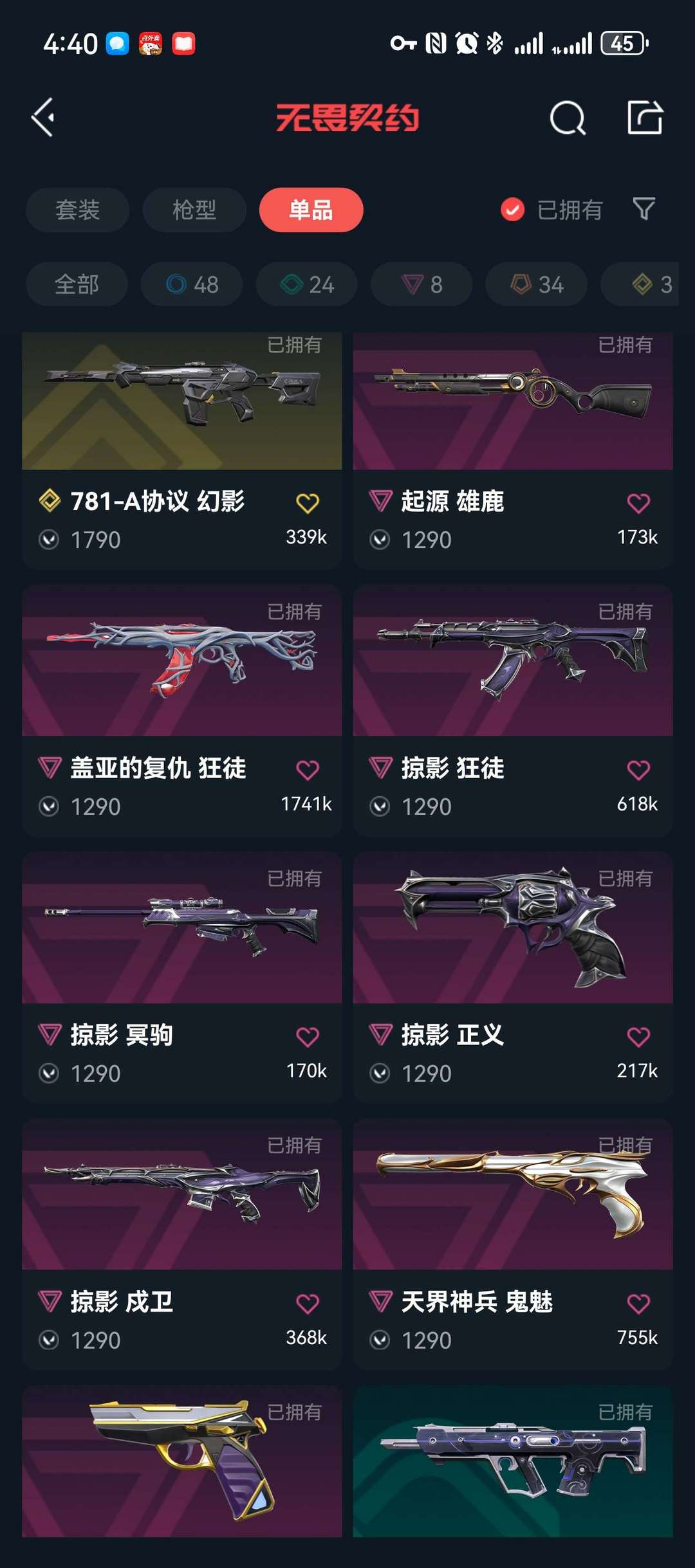Like the 掠影 狂徒 skin
695x1568 pixels.
tap(638, 770)
